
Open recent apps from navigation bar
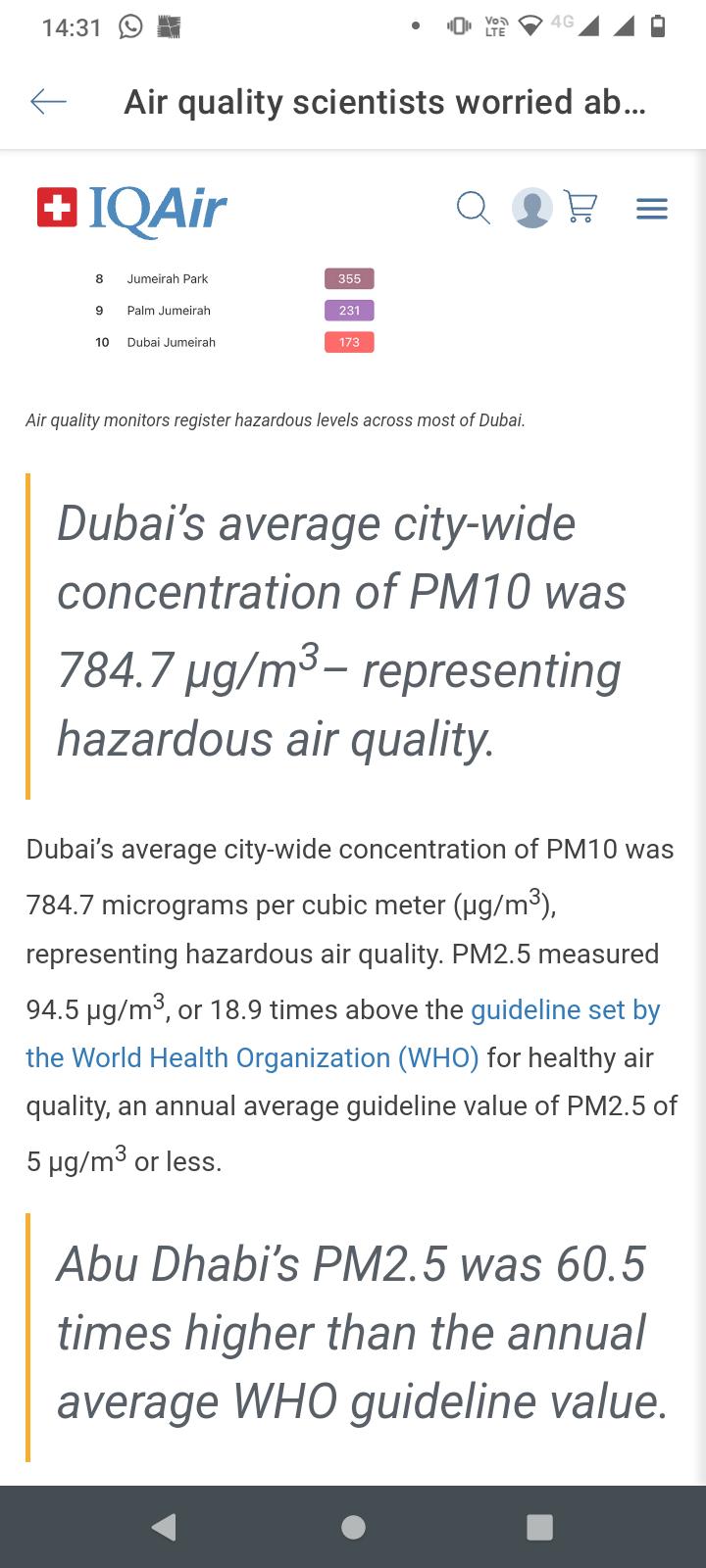[539, 1527]
